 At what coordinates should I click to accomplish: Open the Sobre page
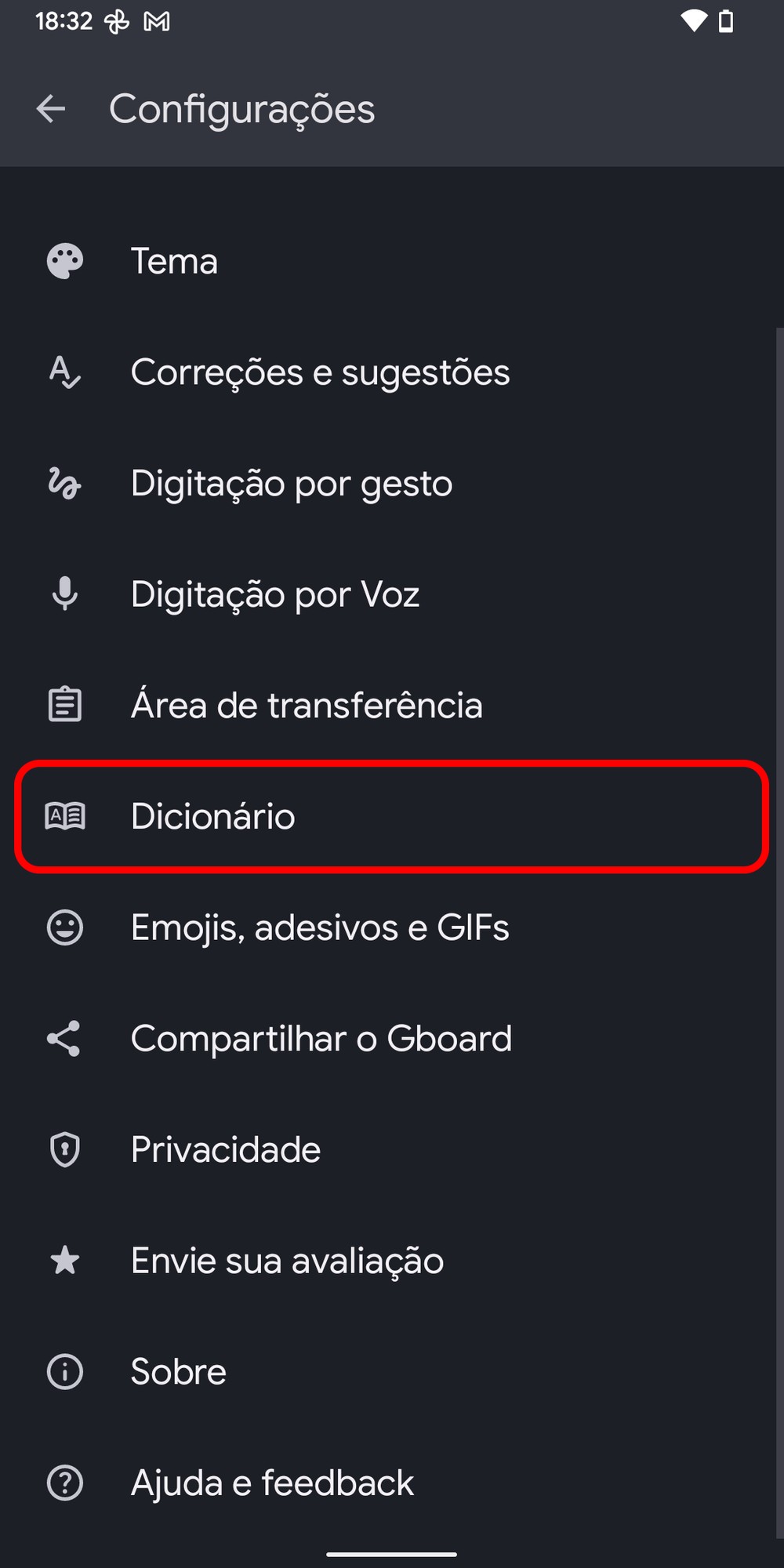click(179, 1372)
